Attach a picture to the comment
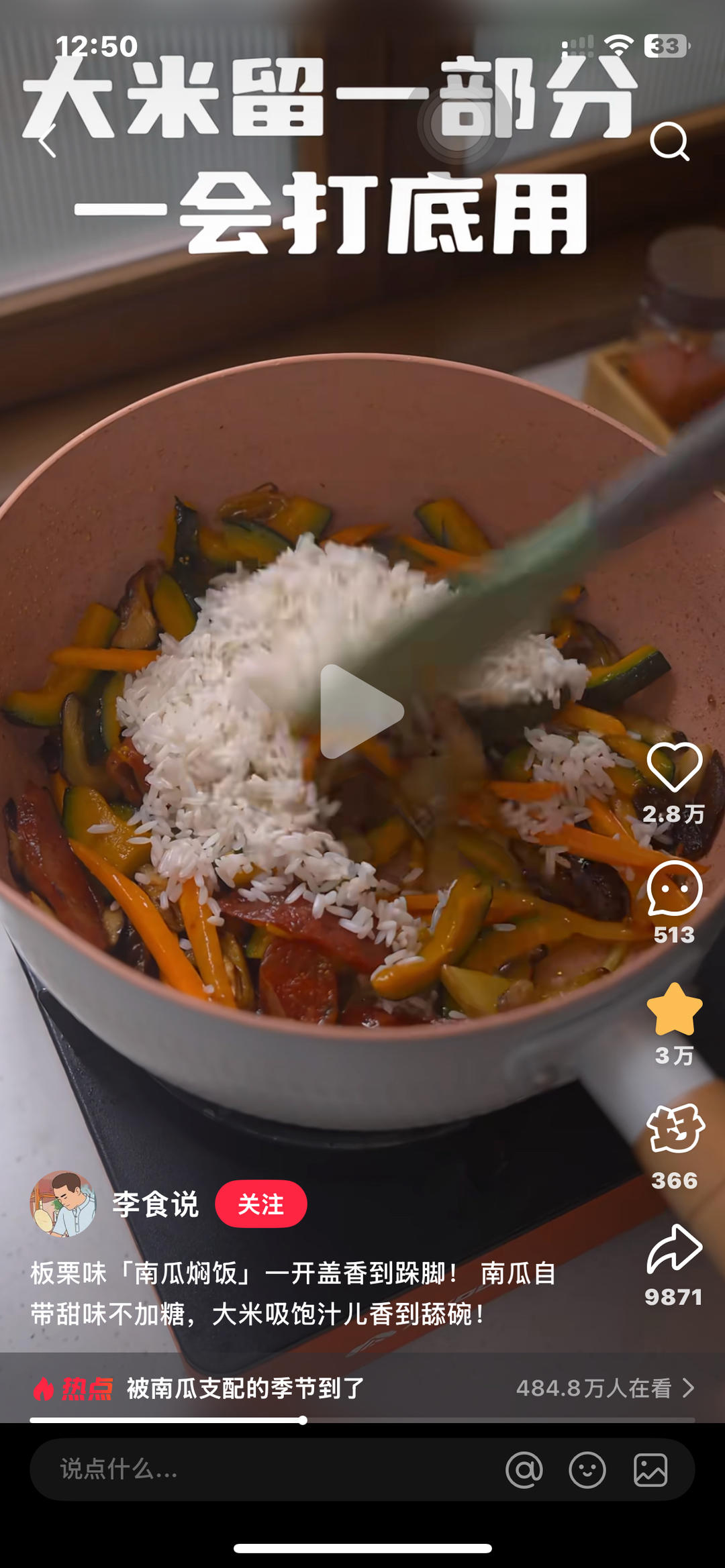The height and width of the screenshot is (1568, 725). pyautogui.click(x=650, y=1470)
